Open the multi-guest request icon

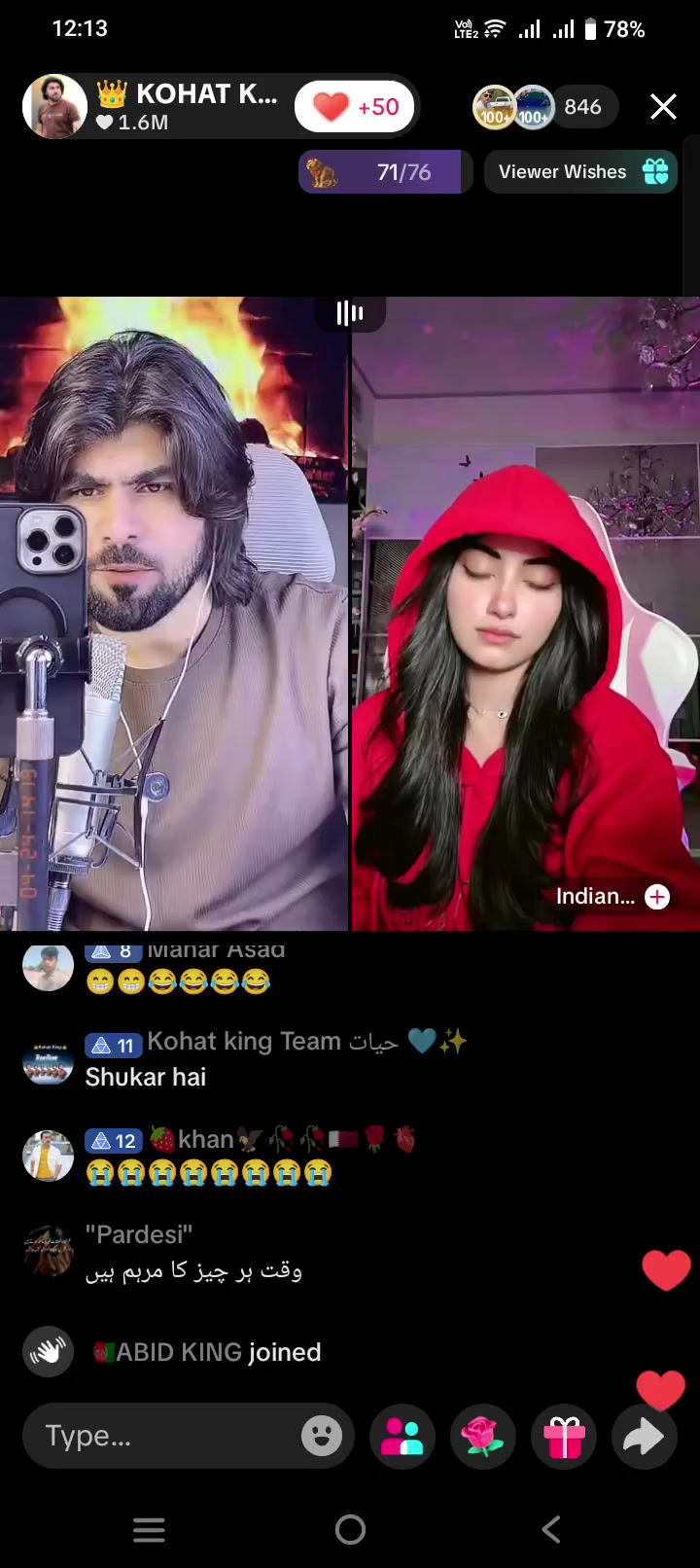402,1436
